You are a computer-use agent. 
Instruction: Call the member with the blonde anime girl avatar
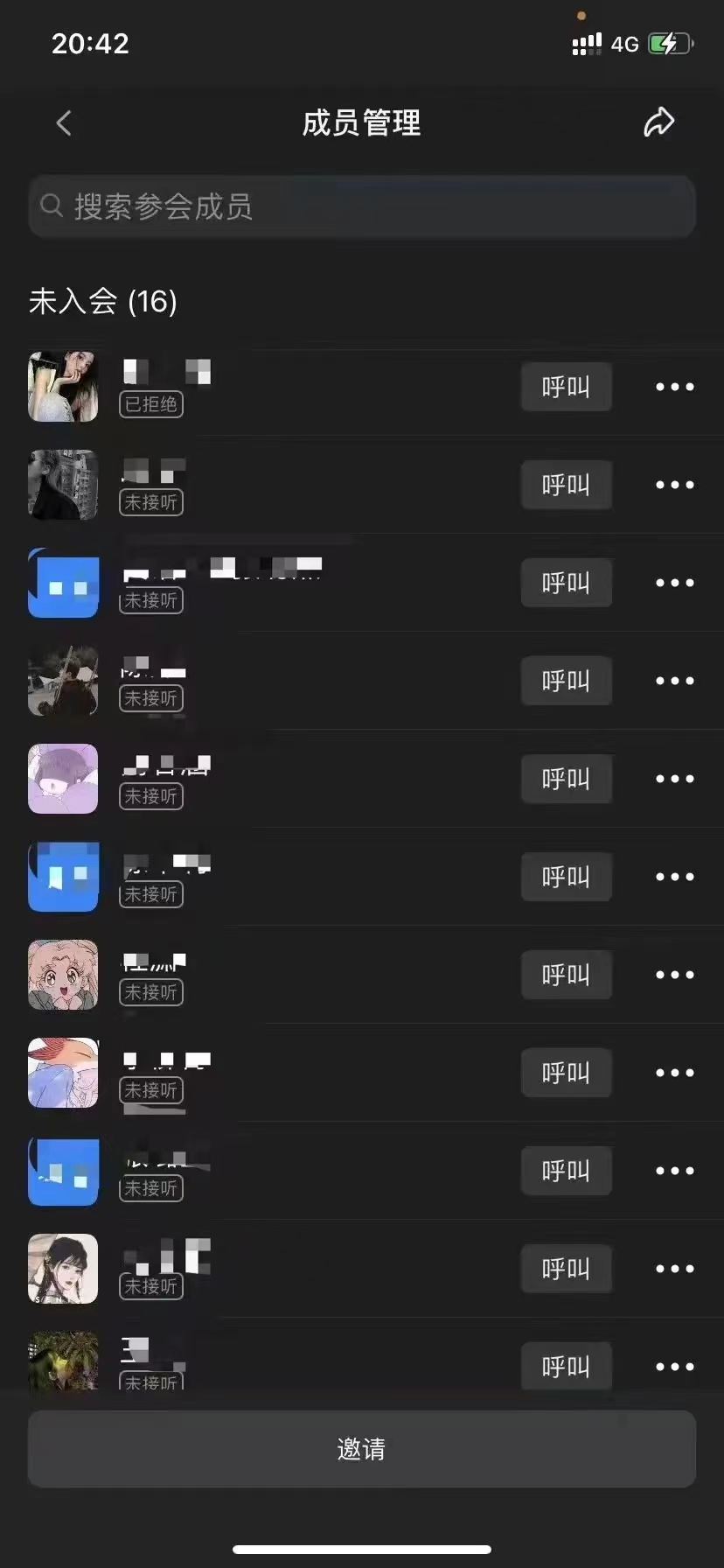[566, 975]
